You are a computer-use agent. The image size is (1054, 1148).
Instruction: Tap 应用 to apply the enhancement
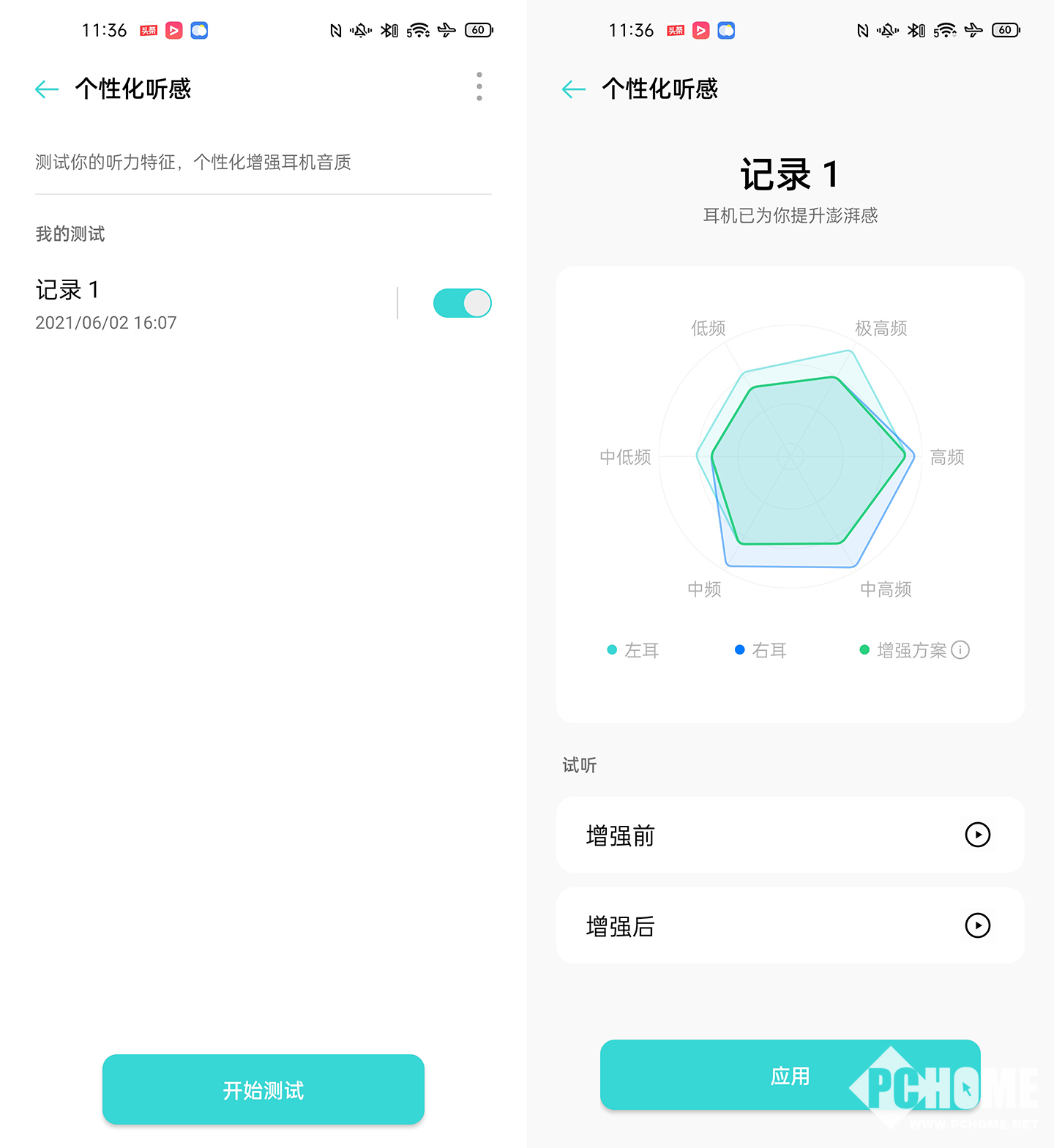pyautogui.click(x=790, y=1075)
